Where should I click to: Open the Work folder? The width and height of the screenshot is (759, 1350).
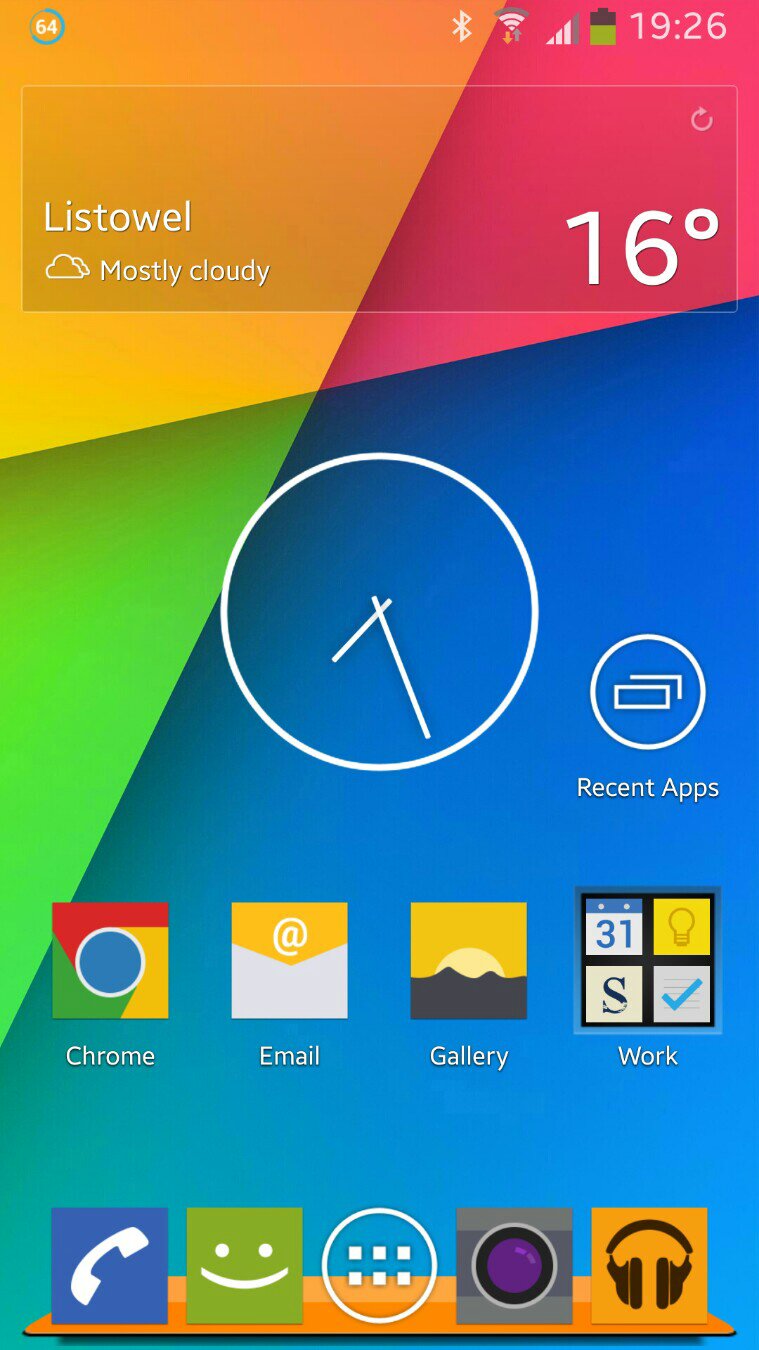[x=647, y=961]
